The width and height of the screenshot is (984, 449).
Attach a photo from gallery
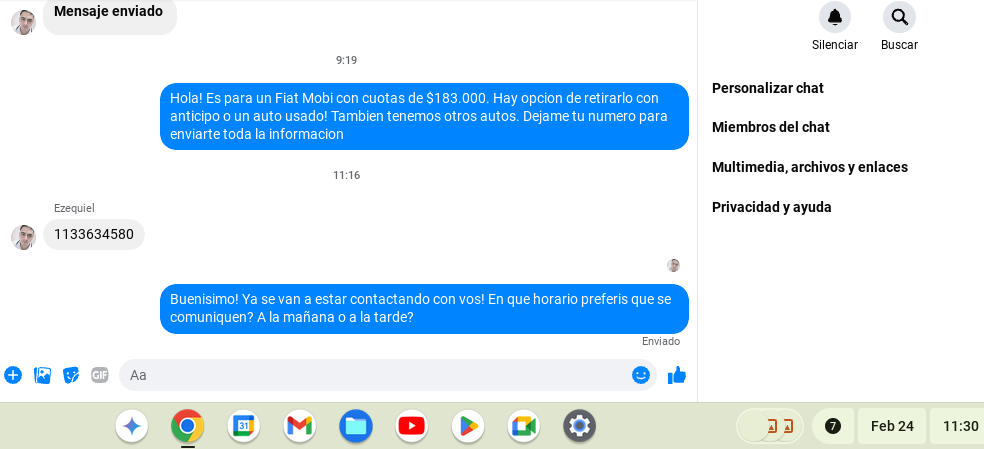(42, 375)
